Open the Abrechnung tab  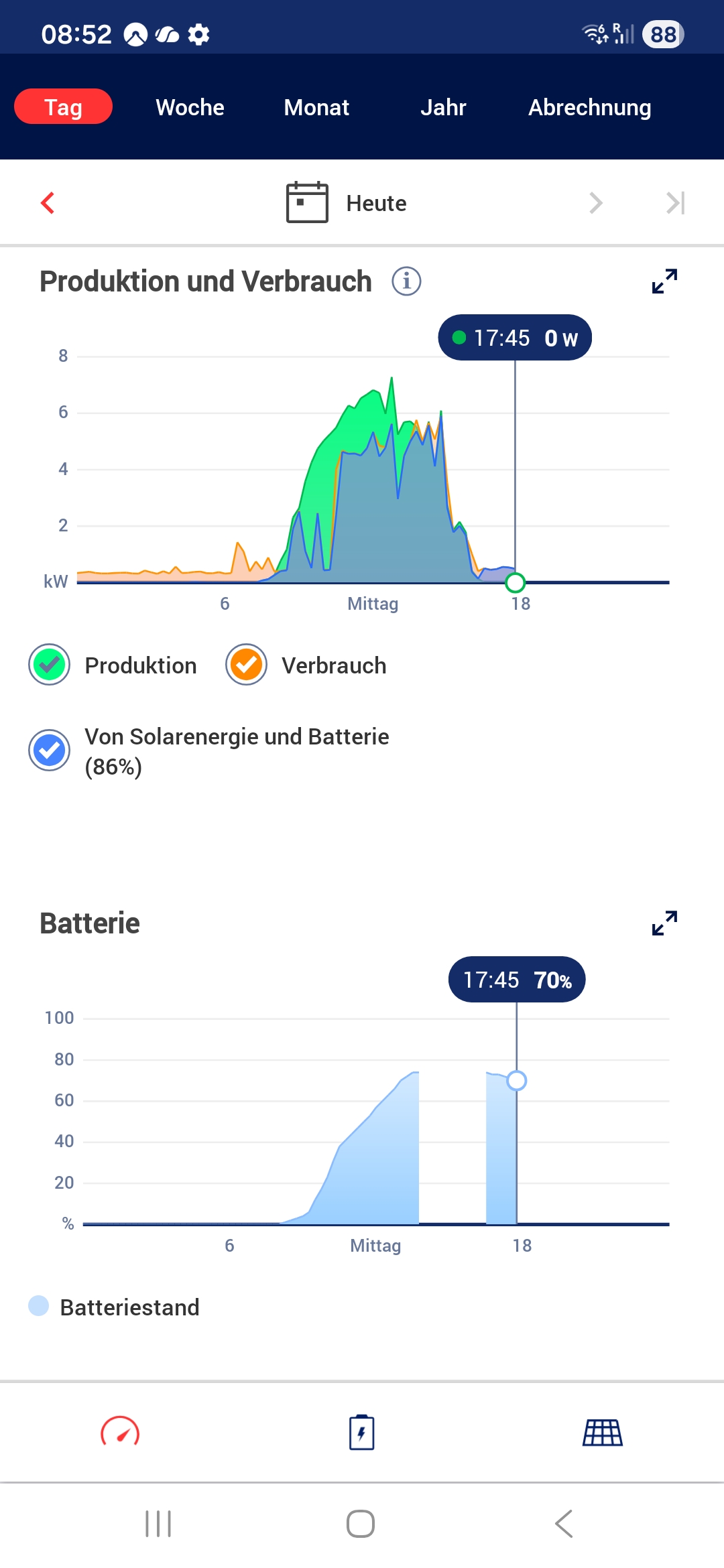589,107
